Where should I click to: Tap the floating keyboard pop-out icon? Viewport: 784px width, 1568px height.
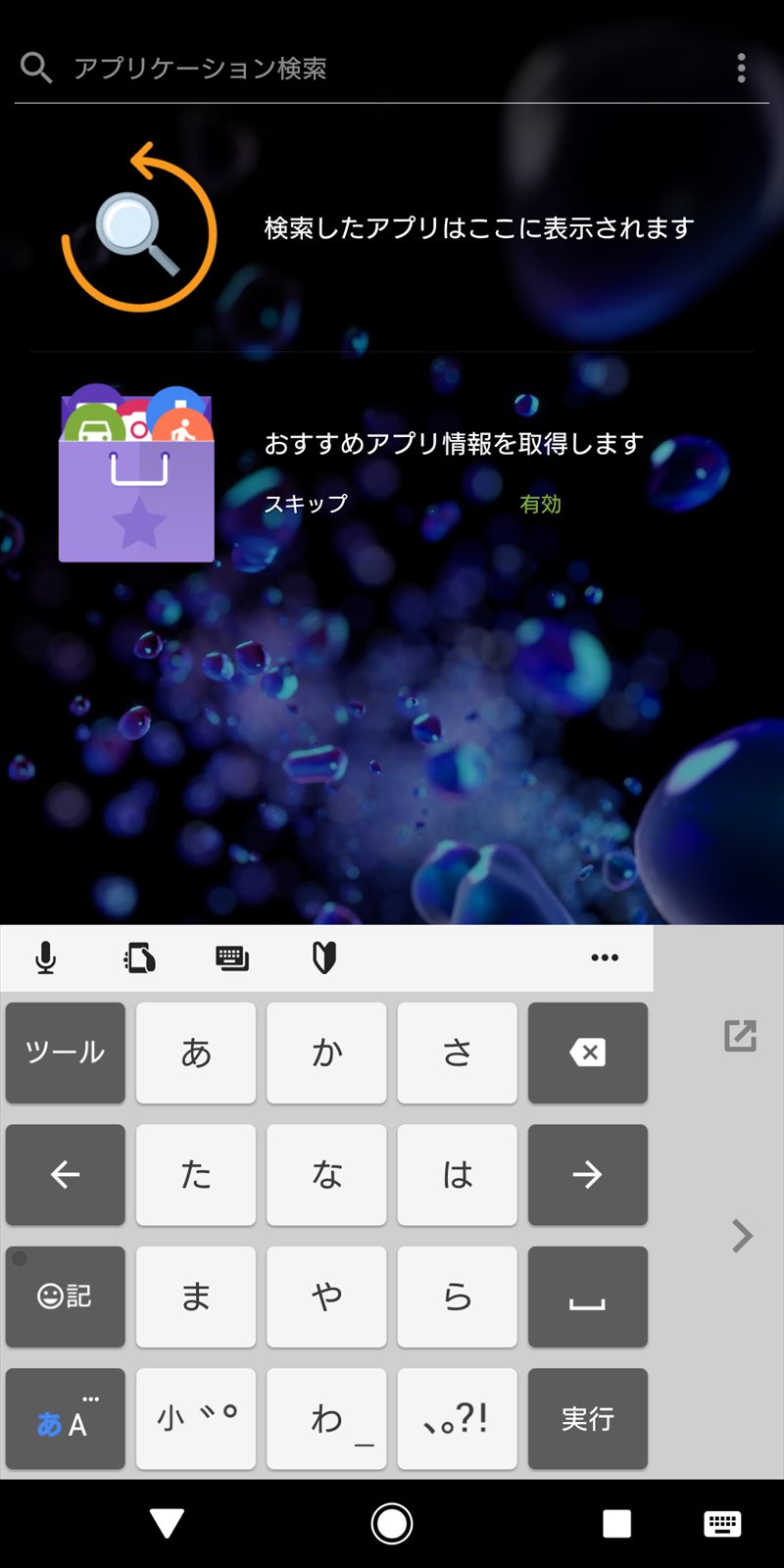click(741, 1035)
